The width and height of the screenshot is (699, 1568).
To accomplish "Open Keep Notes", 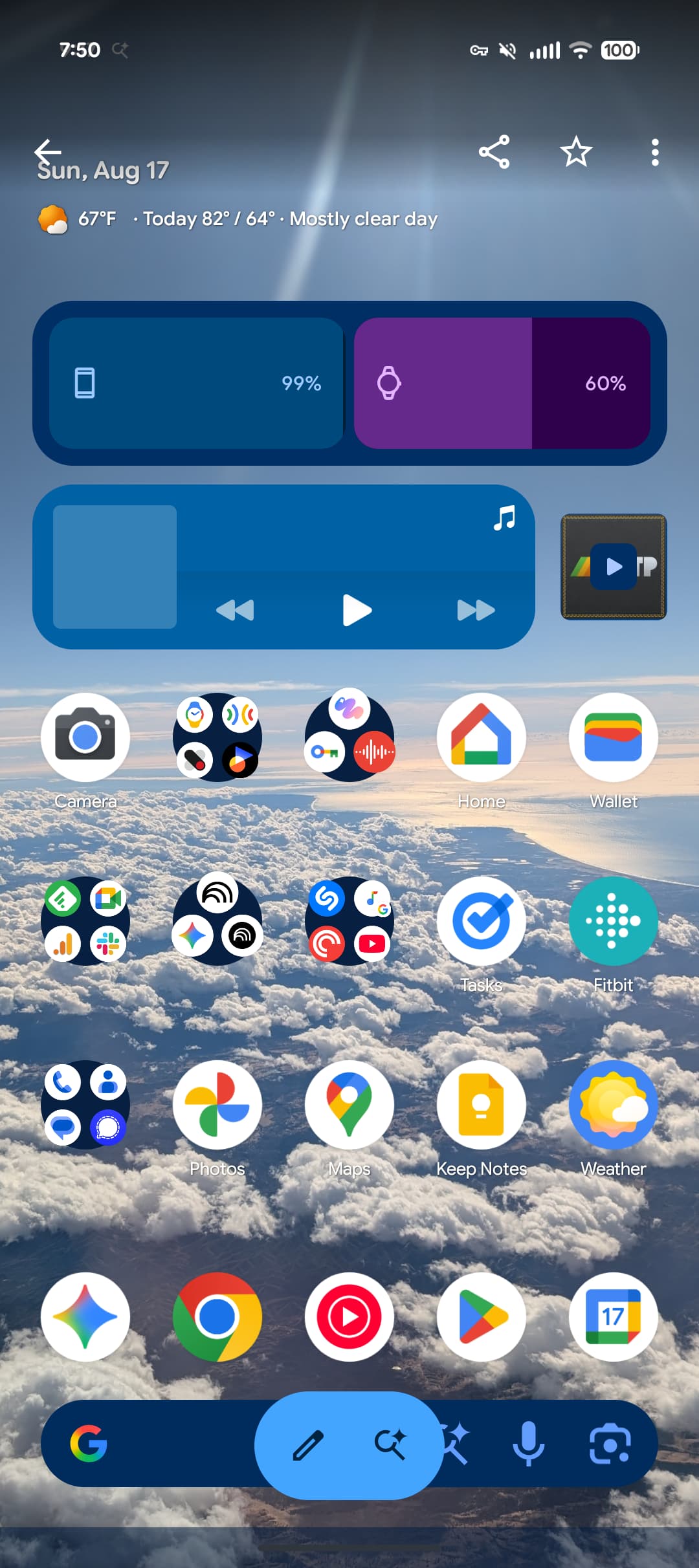I will 482,1105.
